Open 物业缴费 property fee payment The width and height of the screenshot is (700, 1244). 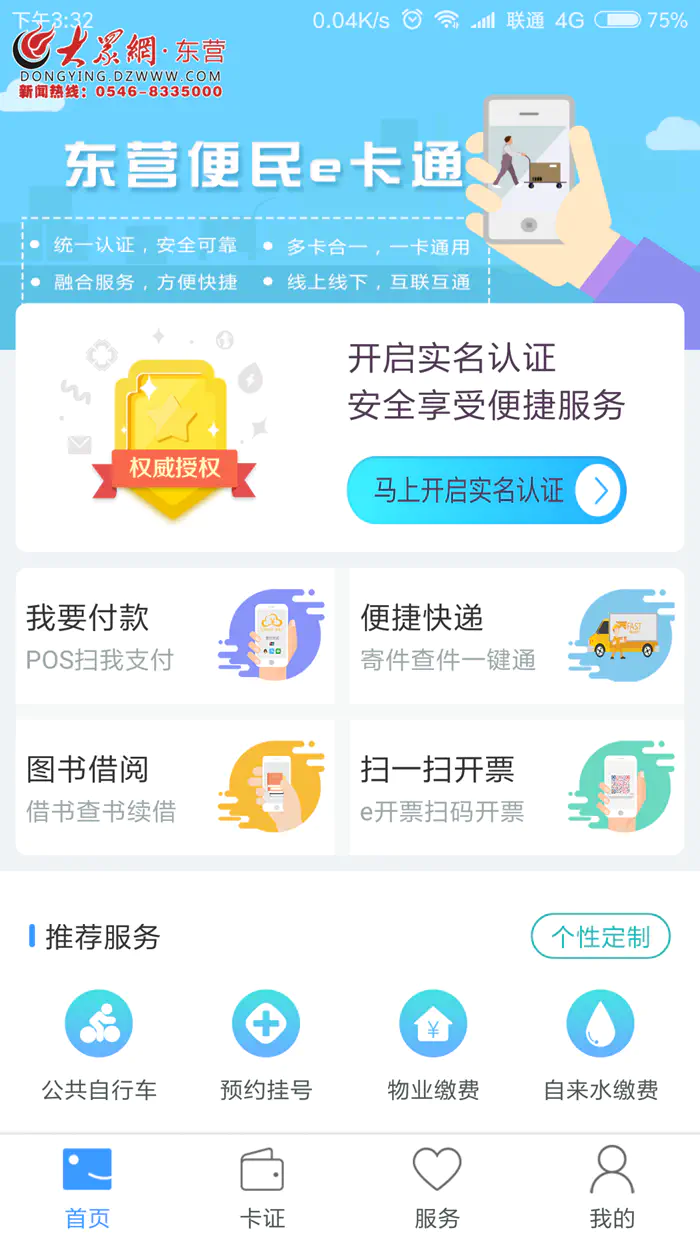coord(433,1045)
